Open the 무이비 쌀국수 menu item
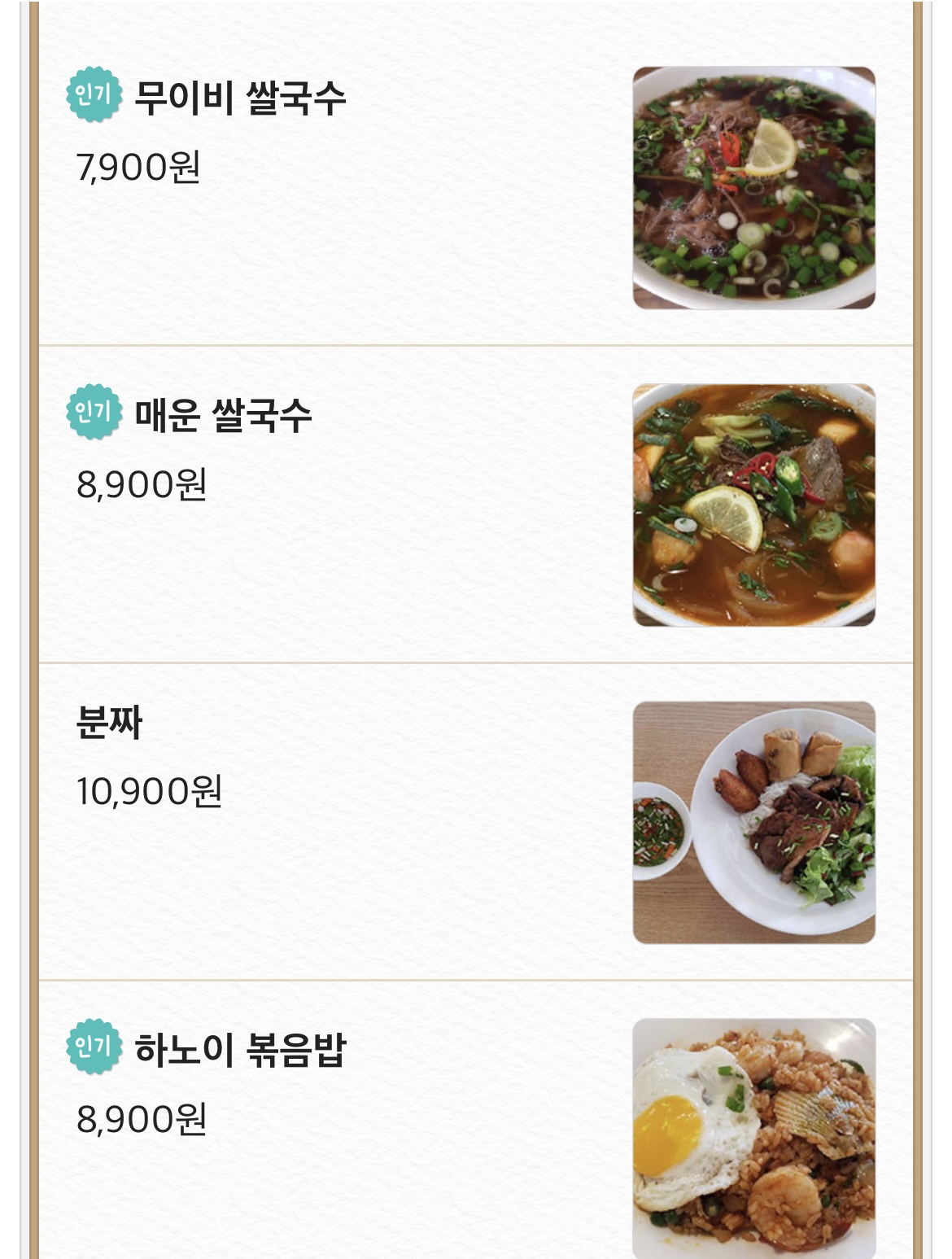The width and height of the screenshot is (952, 1259). 241,97
